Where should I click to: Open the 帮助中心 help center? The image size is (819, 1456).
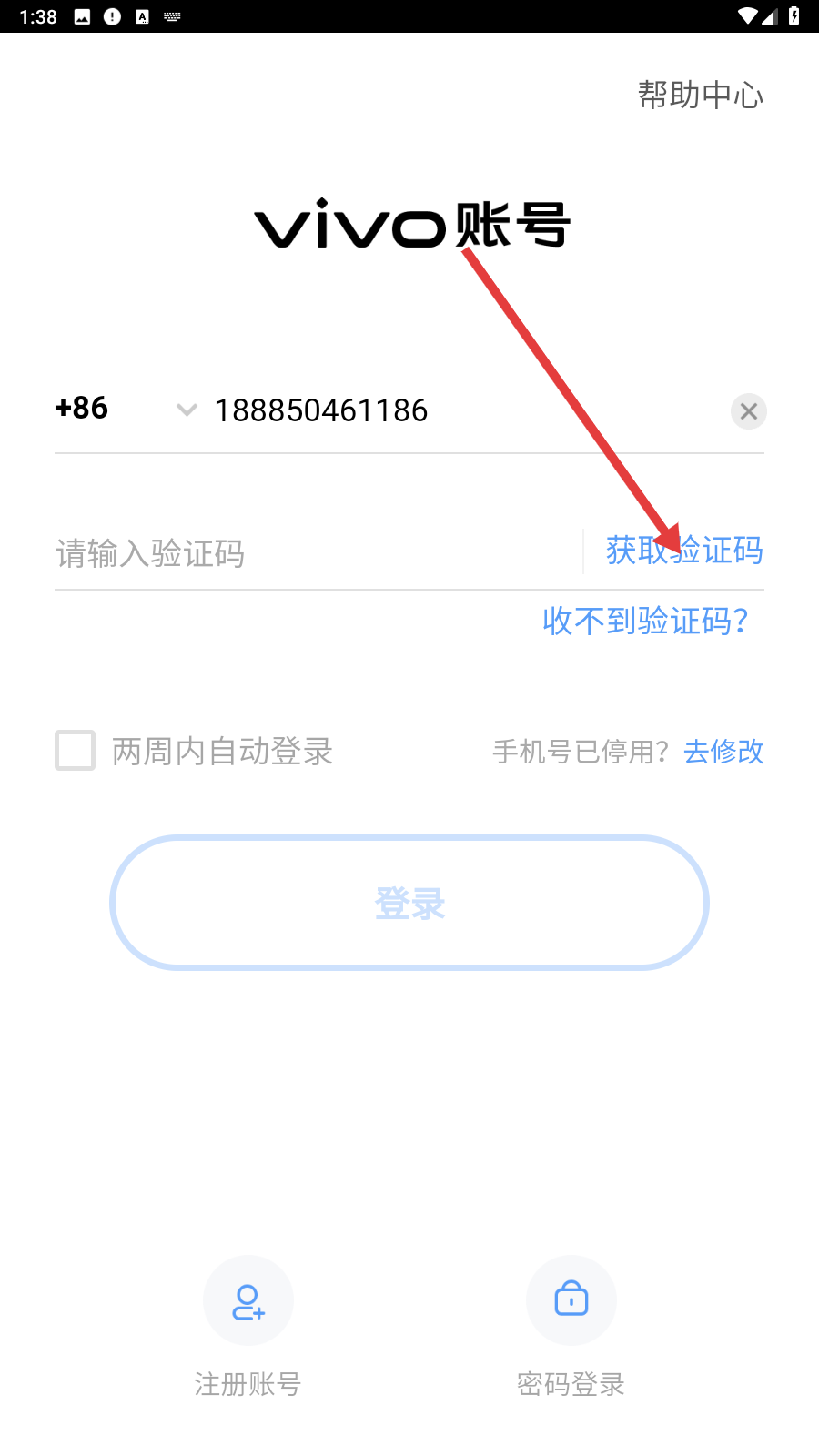[700, 95]
